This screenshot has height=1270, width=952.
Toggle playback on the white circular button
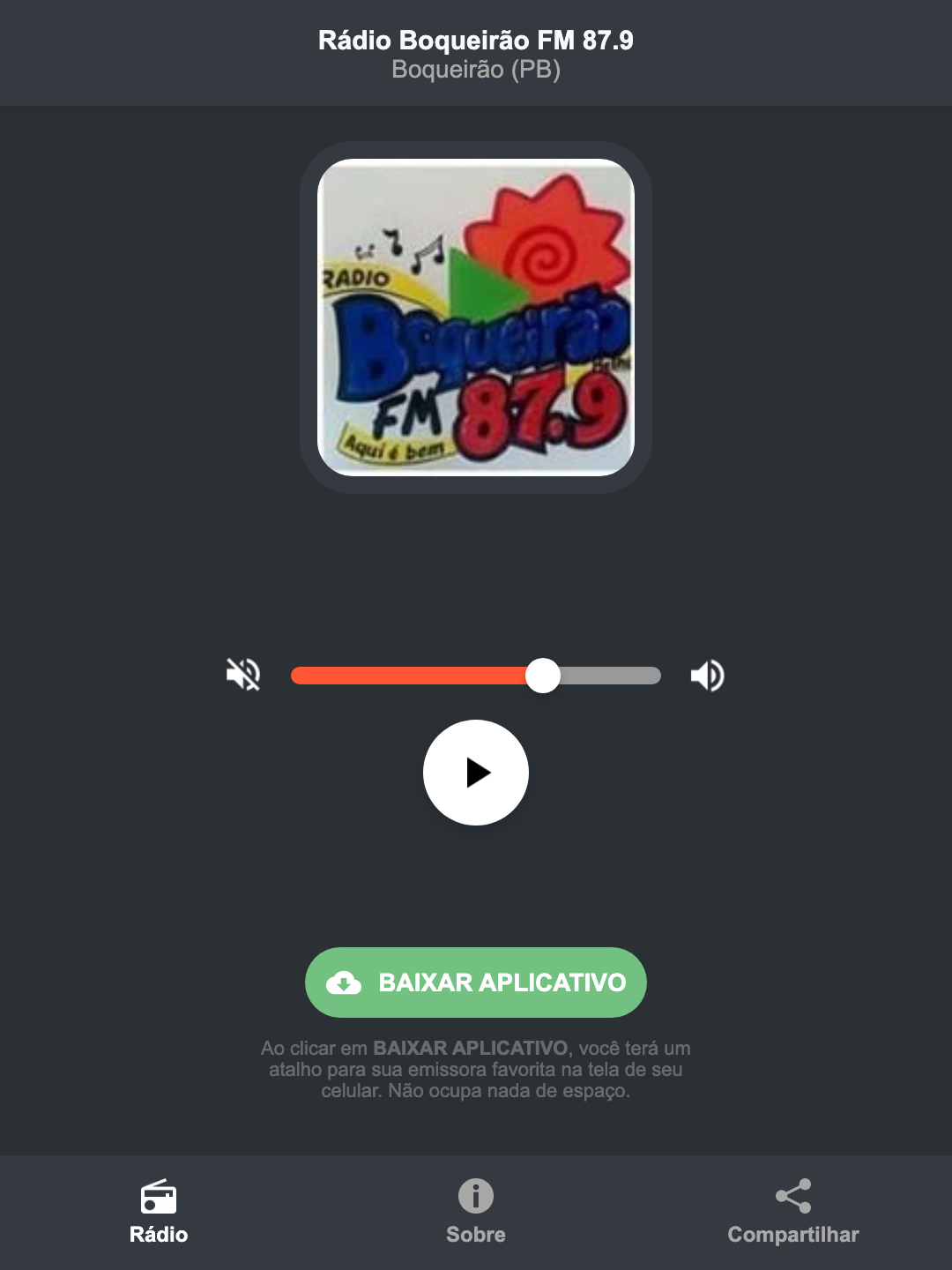[x=475, y=773]
